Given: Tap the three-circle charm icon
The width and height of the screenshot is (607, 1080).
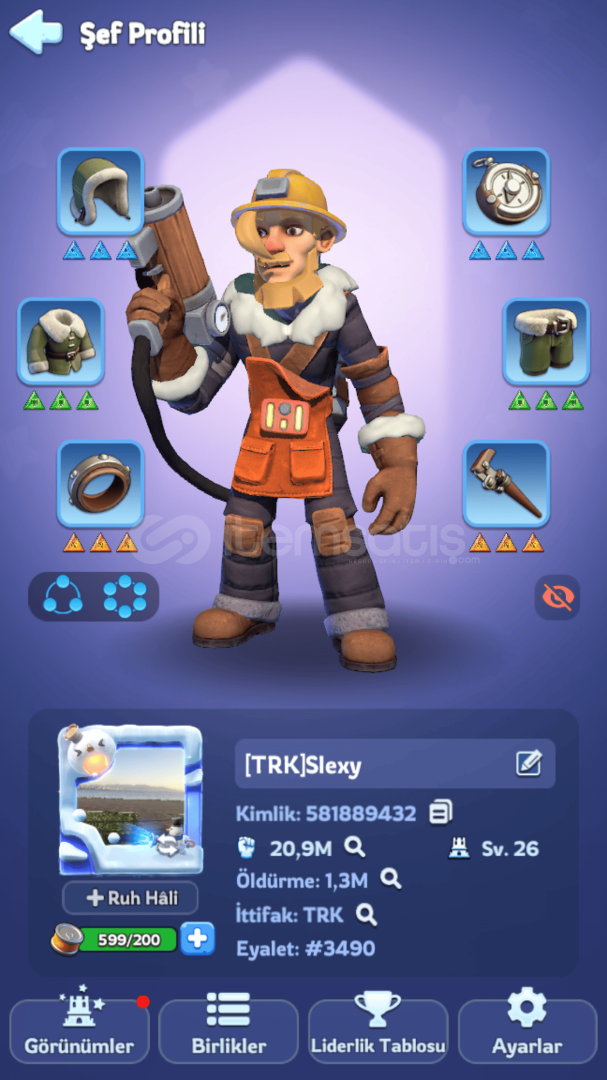Looking at the screenshot, I should [x=63, y=597].
